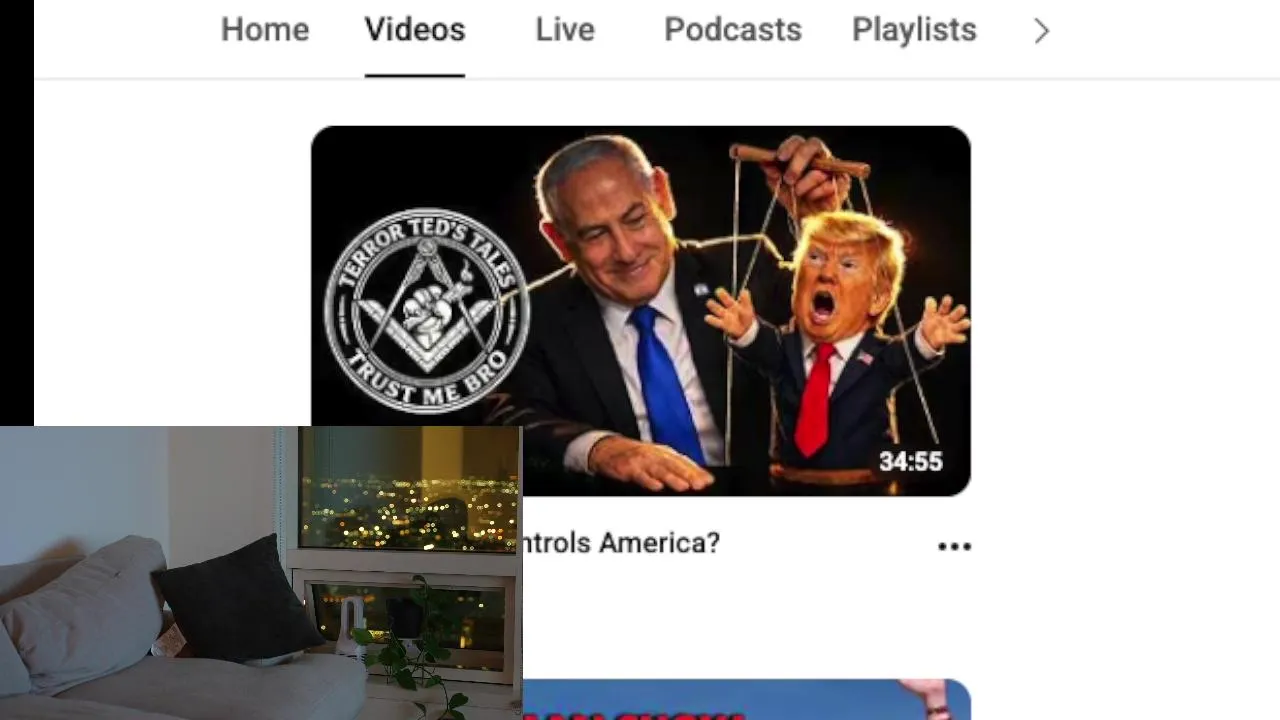Go to the Podcasts tab
This screenshot has width=1280, height=720.
tap(732, 30)
